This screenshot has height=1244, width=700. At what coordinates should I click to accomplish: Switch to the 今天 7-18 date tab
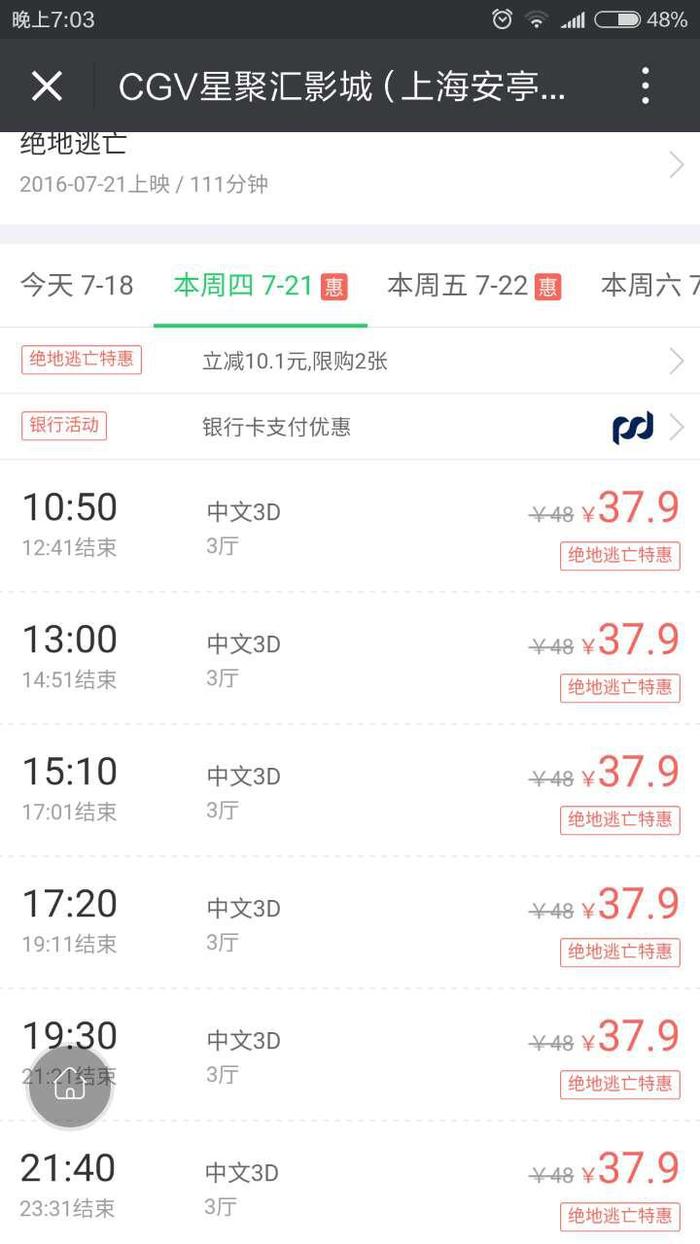(x=77, y=286)
